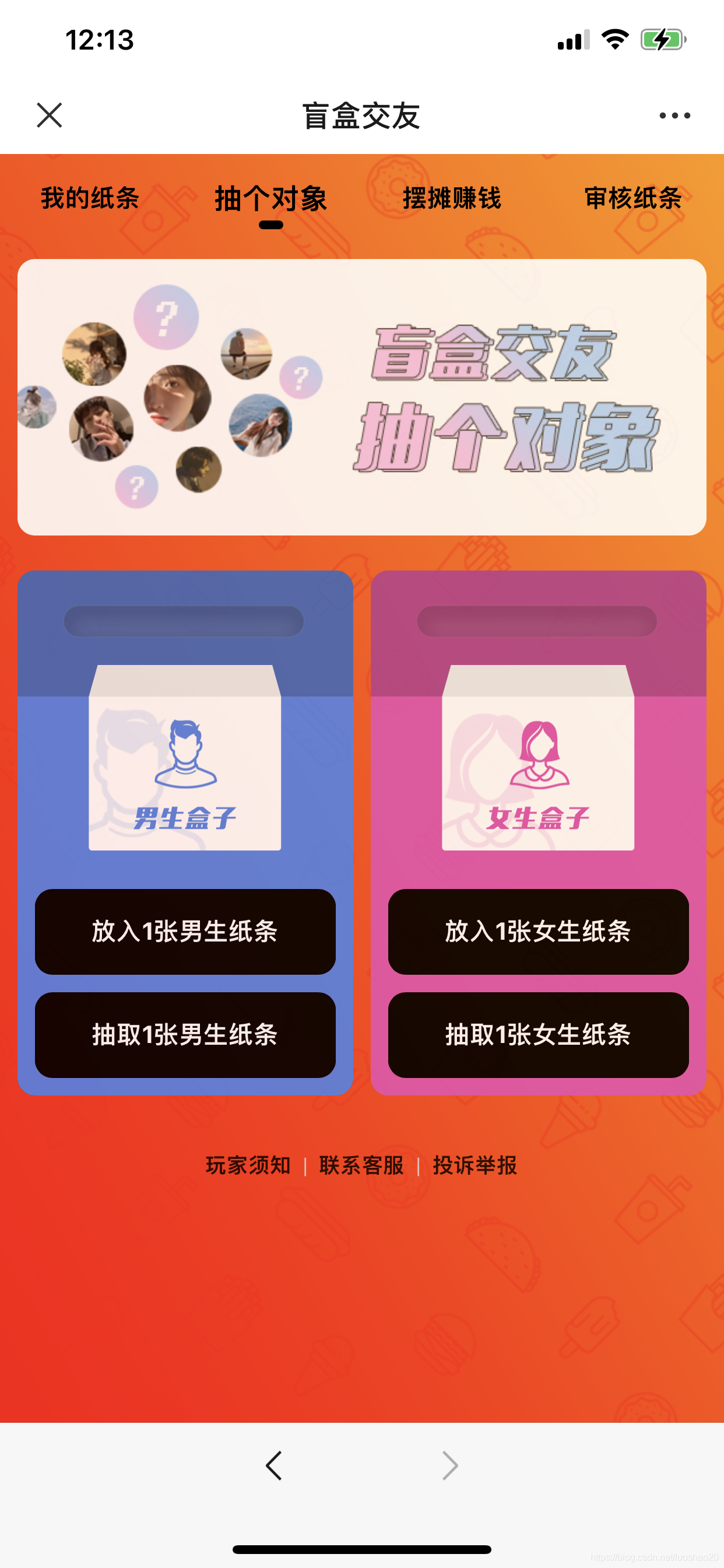Image resolution: width=724 pixels, height=1568 pixels.
Task: Switch to the 我的纸条 tab
Action: tap(90, 198)
